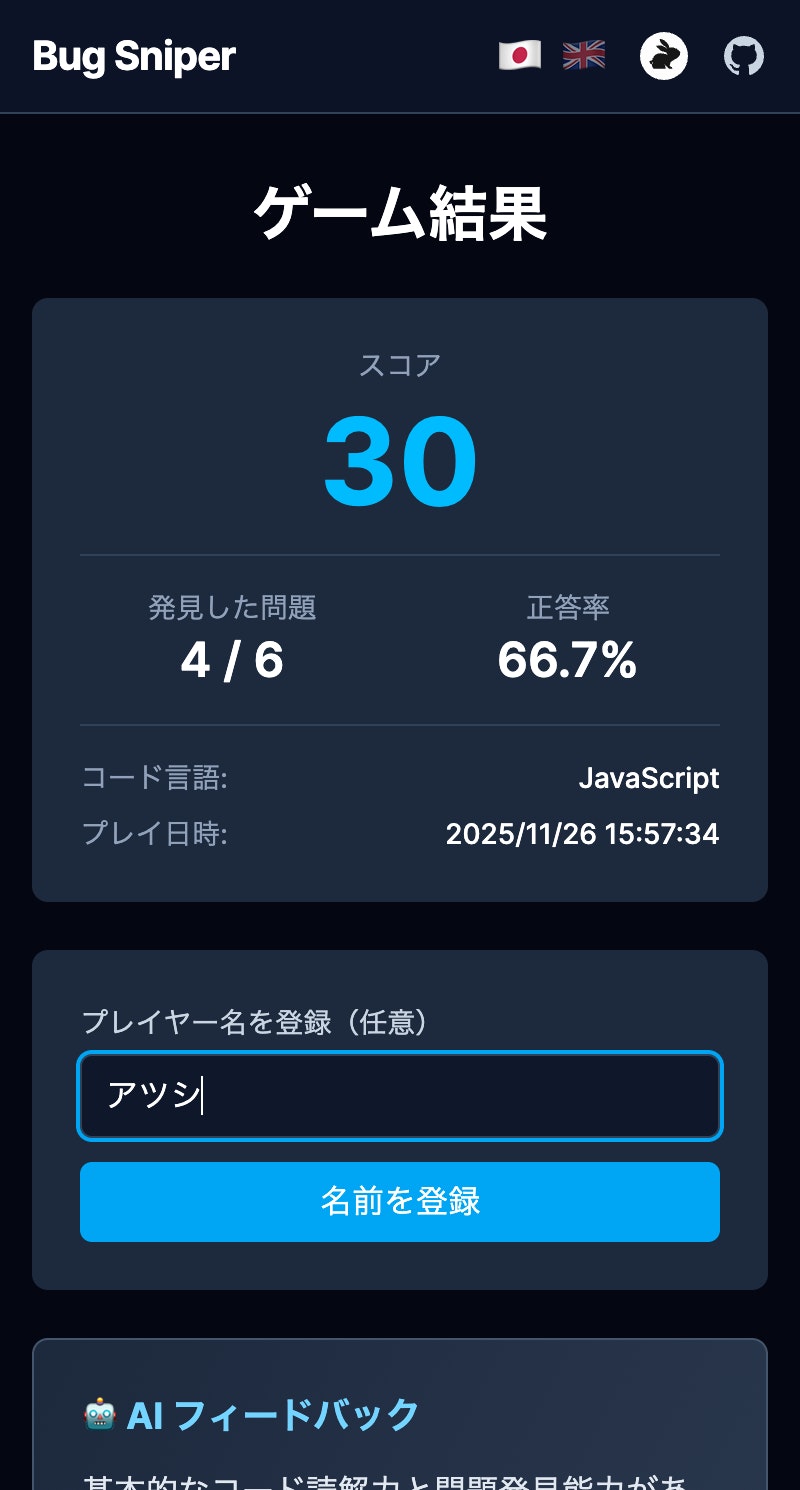Select the GitHub cat silhouette in the navbar
800x1490 pixels.
(x=743, y=55)
